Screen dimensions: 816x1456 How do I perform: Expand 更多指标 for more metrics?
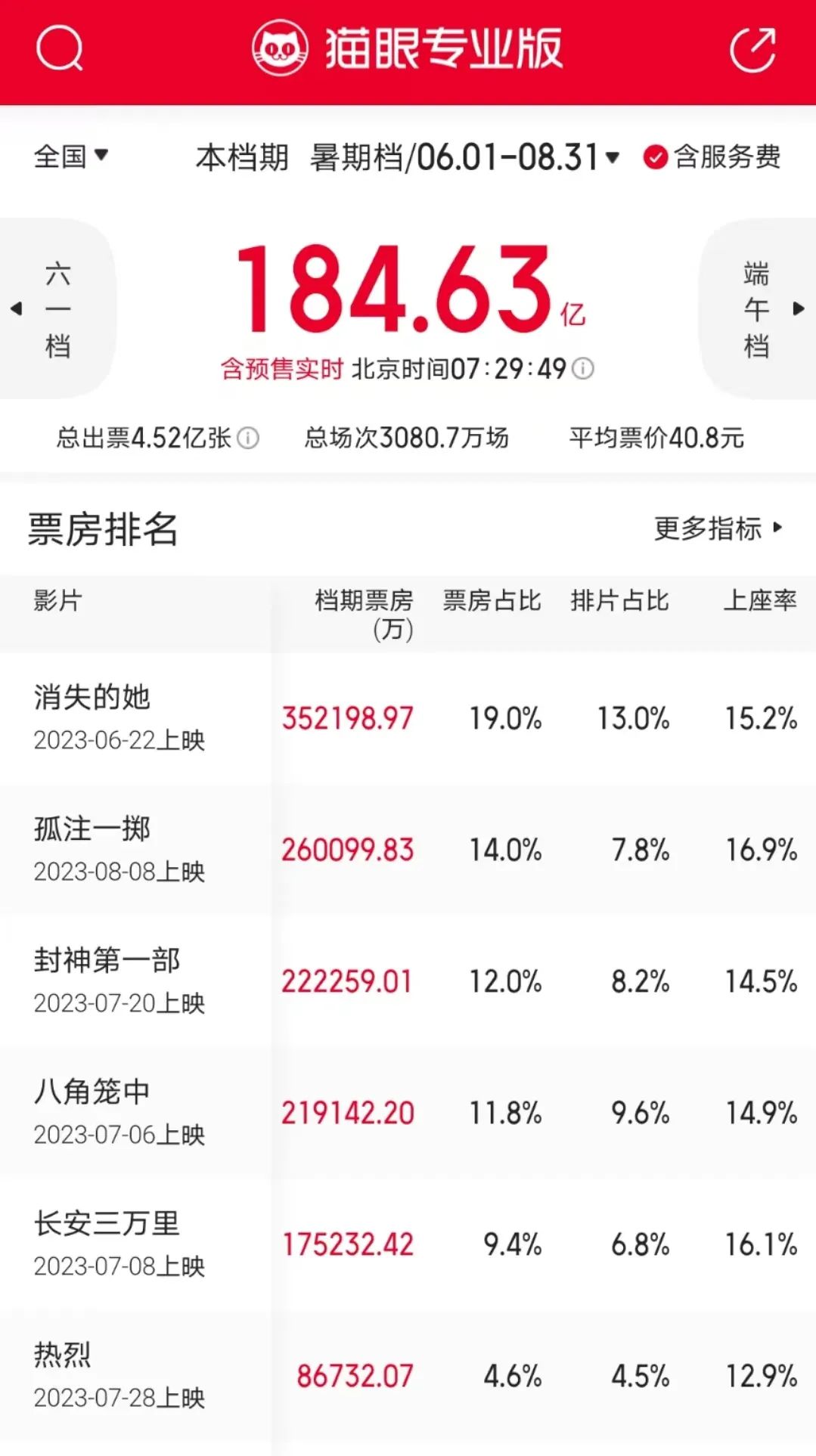pos(717,528)
